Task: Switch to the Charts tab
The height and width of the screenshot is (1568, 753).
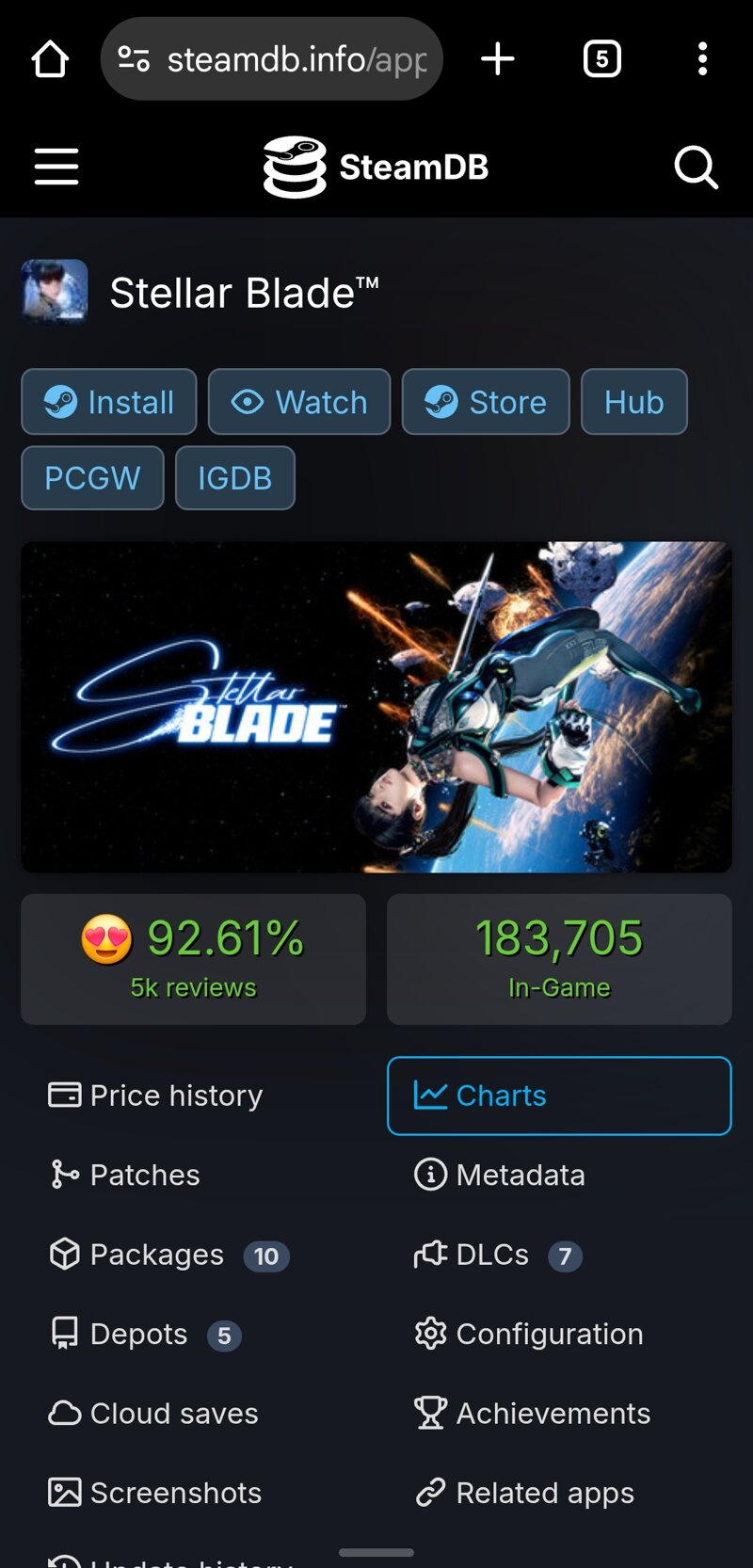Action: coord(559,1096)
